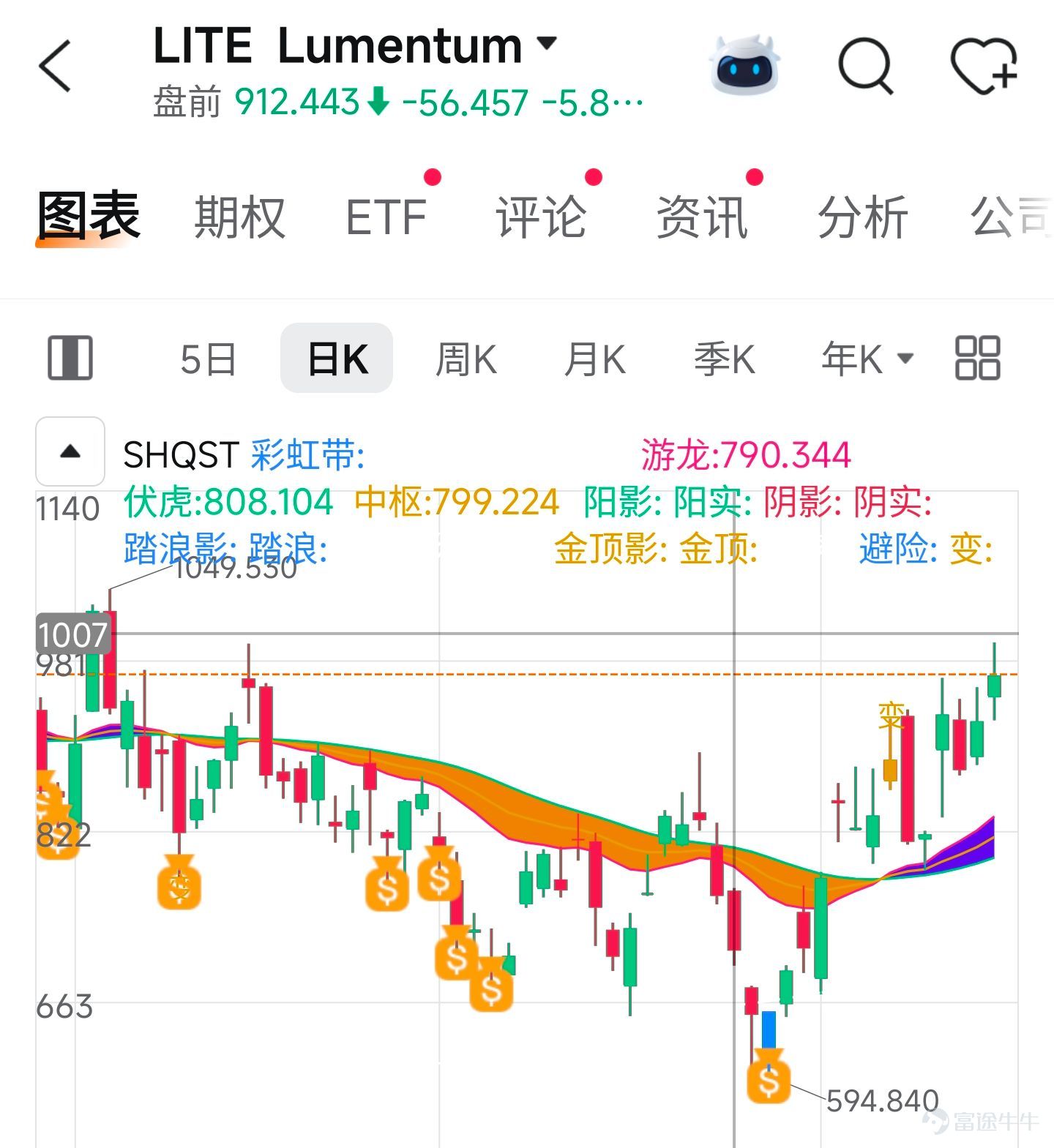
Task: Toggle the split panel layout icon
Action: click(x=70, y=358)
